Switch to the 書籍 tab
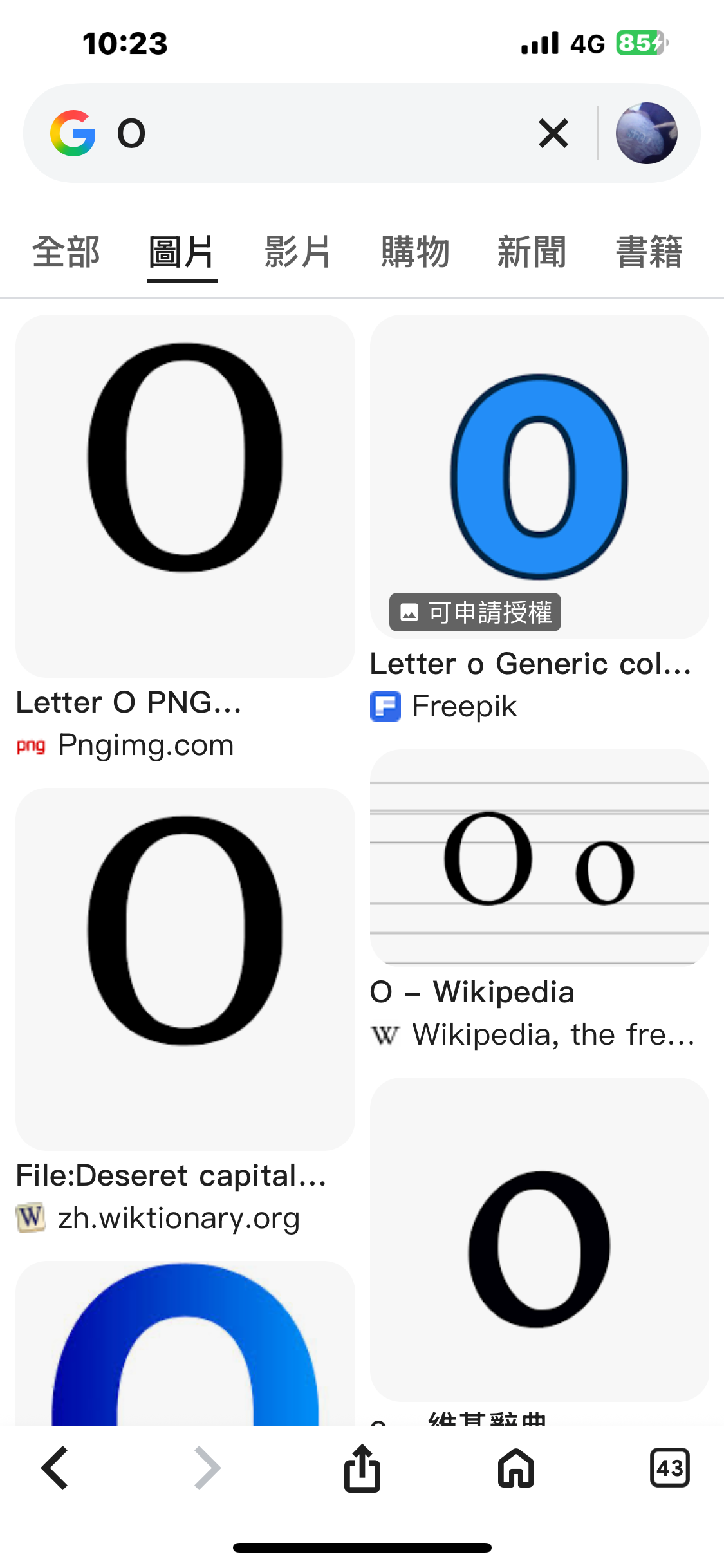The height and width of the screenshot is (1568, 724). tap(649, 252)
